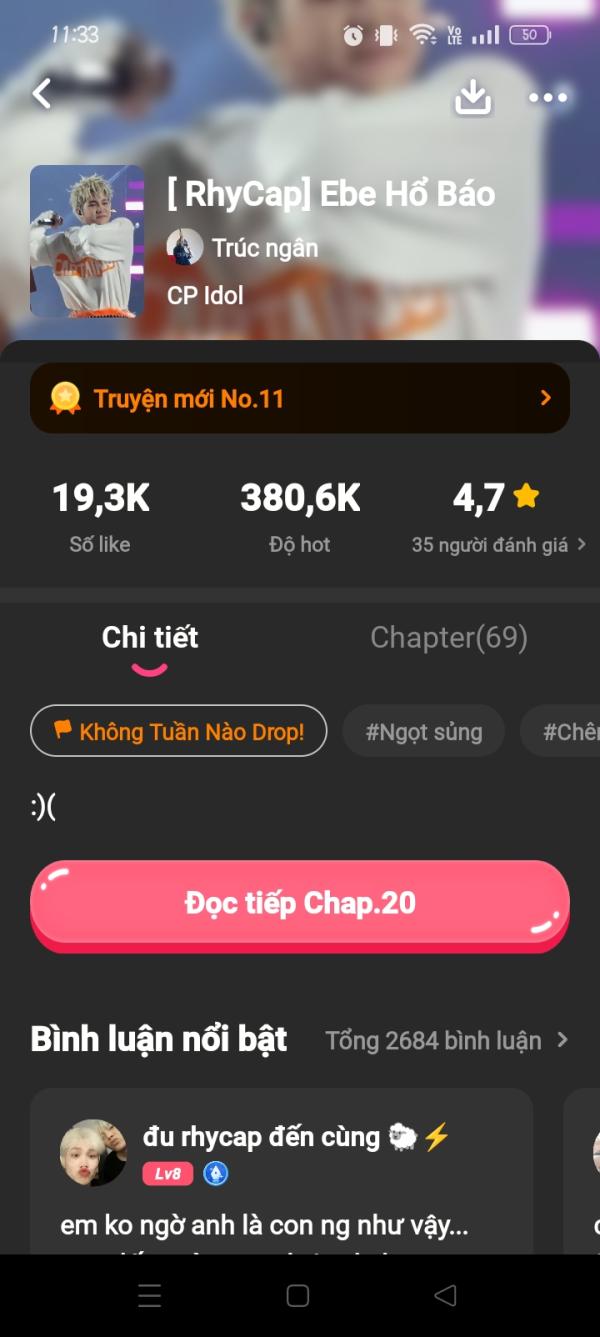Screen dimensions: 600x1337
Task: Open recent apps from navigation bar
Action: (x=150, y=1296)
